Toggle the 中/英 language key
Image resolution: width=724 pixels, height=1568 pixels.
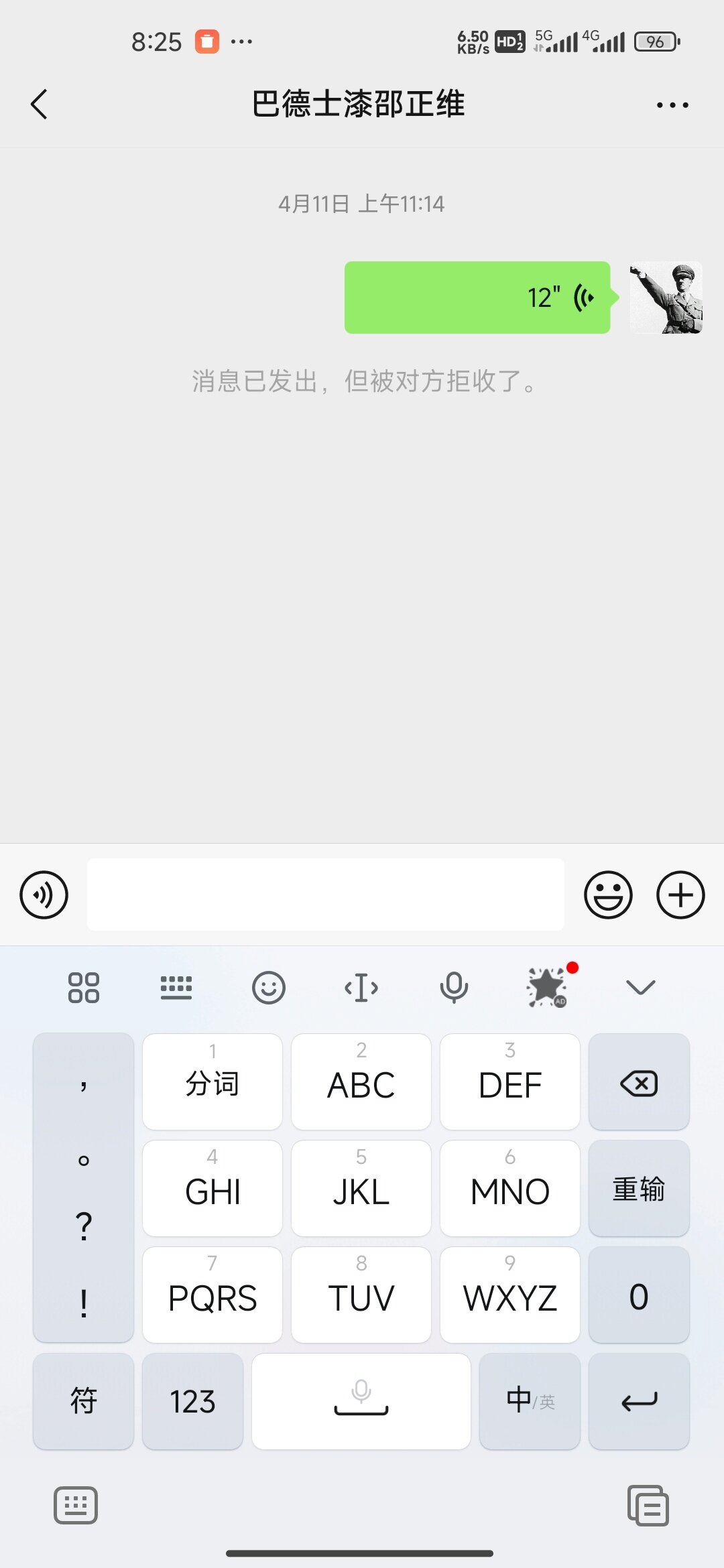(530, 1401)
